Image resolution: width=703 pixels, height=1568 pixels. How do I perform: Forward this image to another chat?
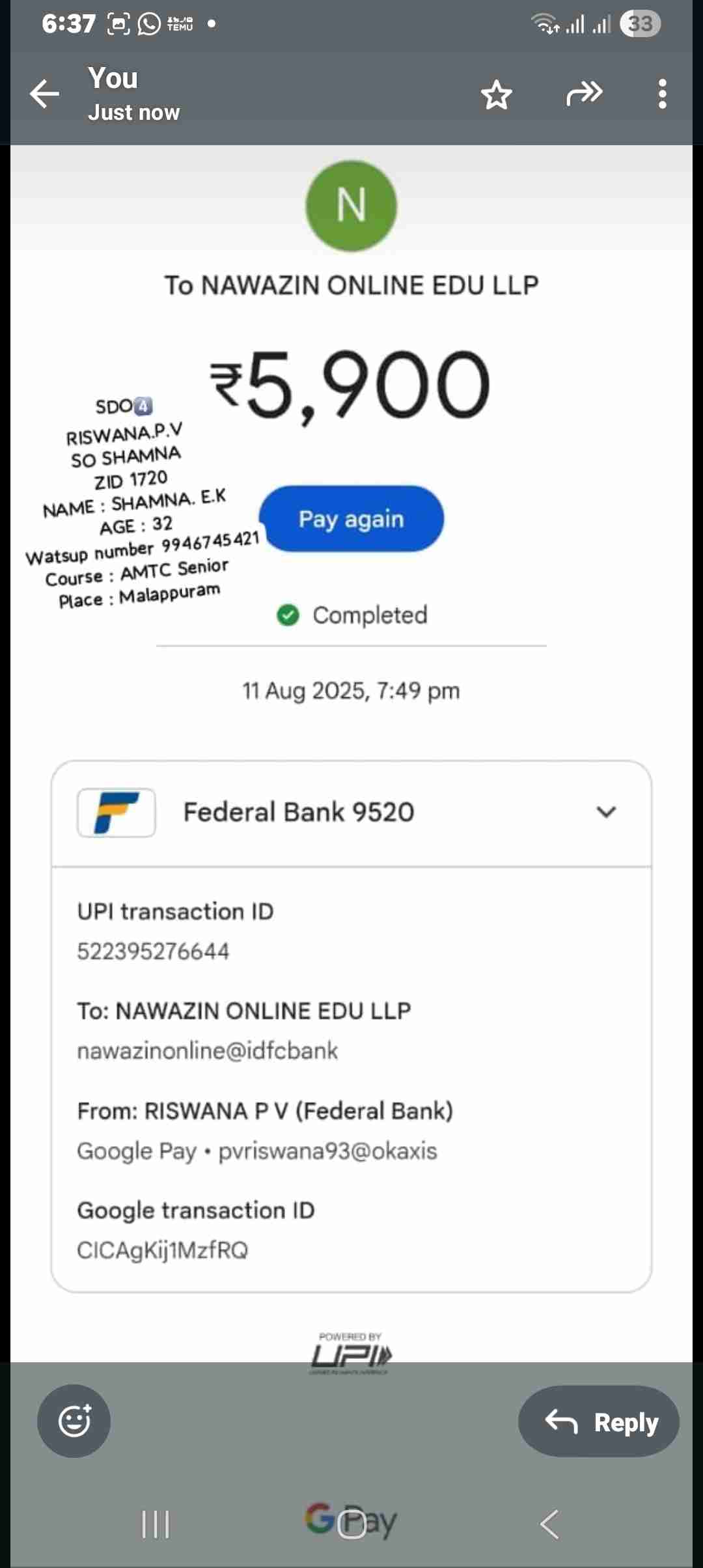(x=584, y=94)
